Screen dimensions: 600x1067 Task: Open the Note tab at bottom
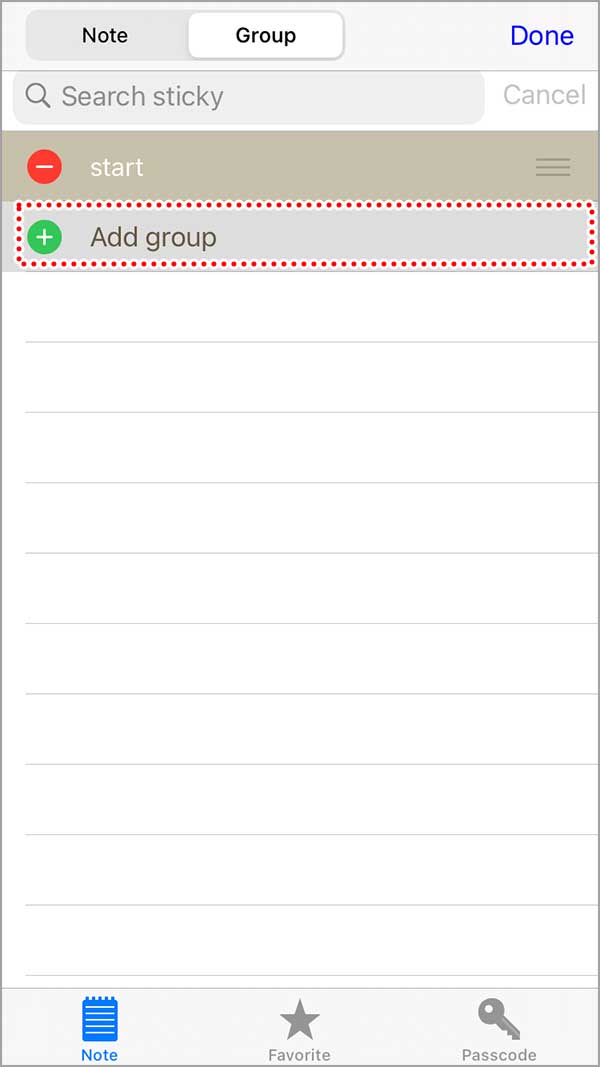99,1028
